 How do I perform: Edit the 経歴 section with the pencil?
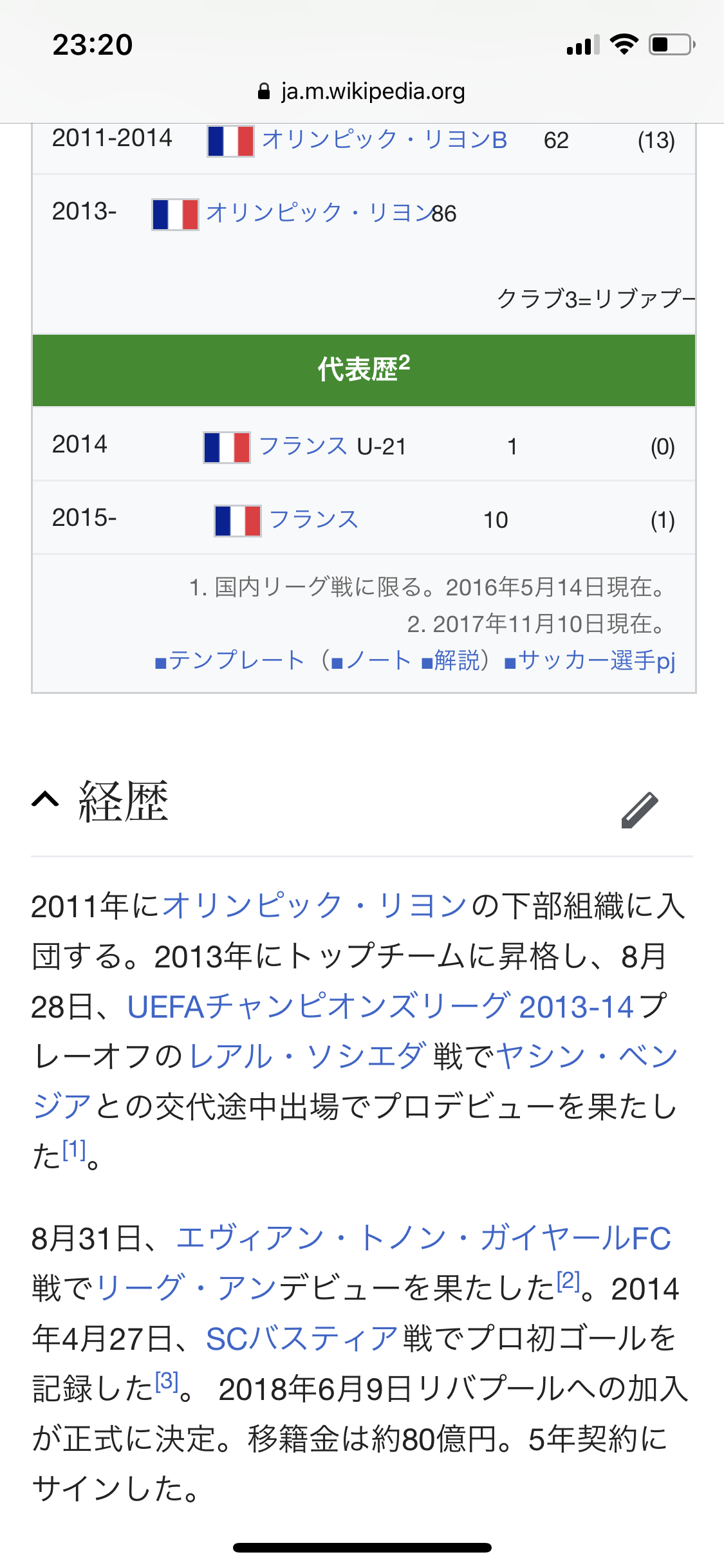click(x=640, y=809)
